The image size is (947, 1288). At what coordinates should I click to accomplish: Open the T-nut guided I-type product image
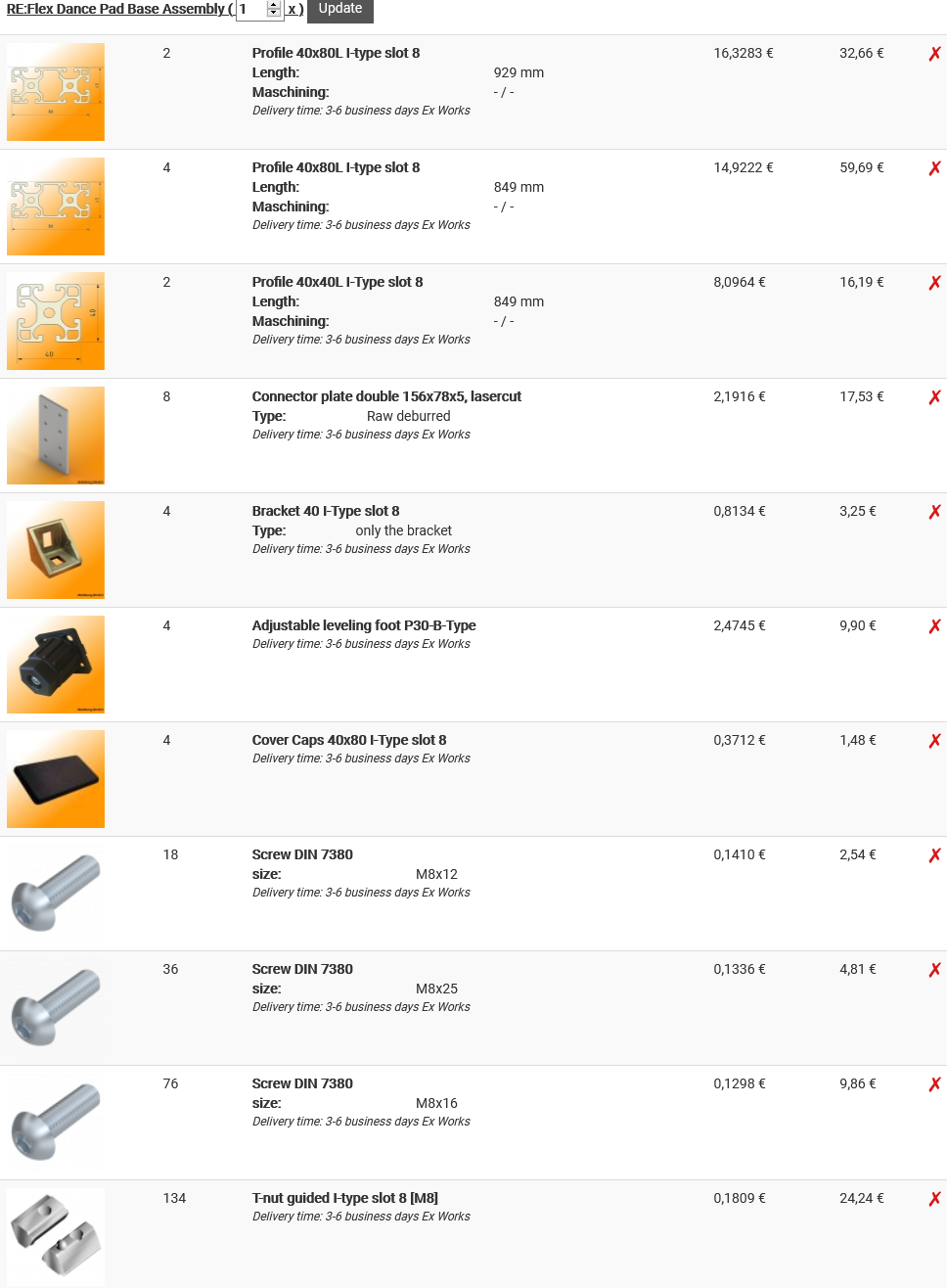(x=56, y=1236)
